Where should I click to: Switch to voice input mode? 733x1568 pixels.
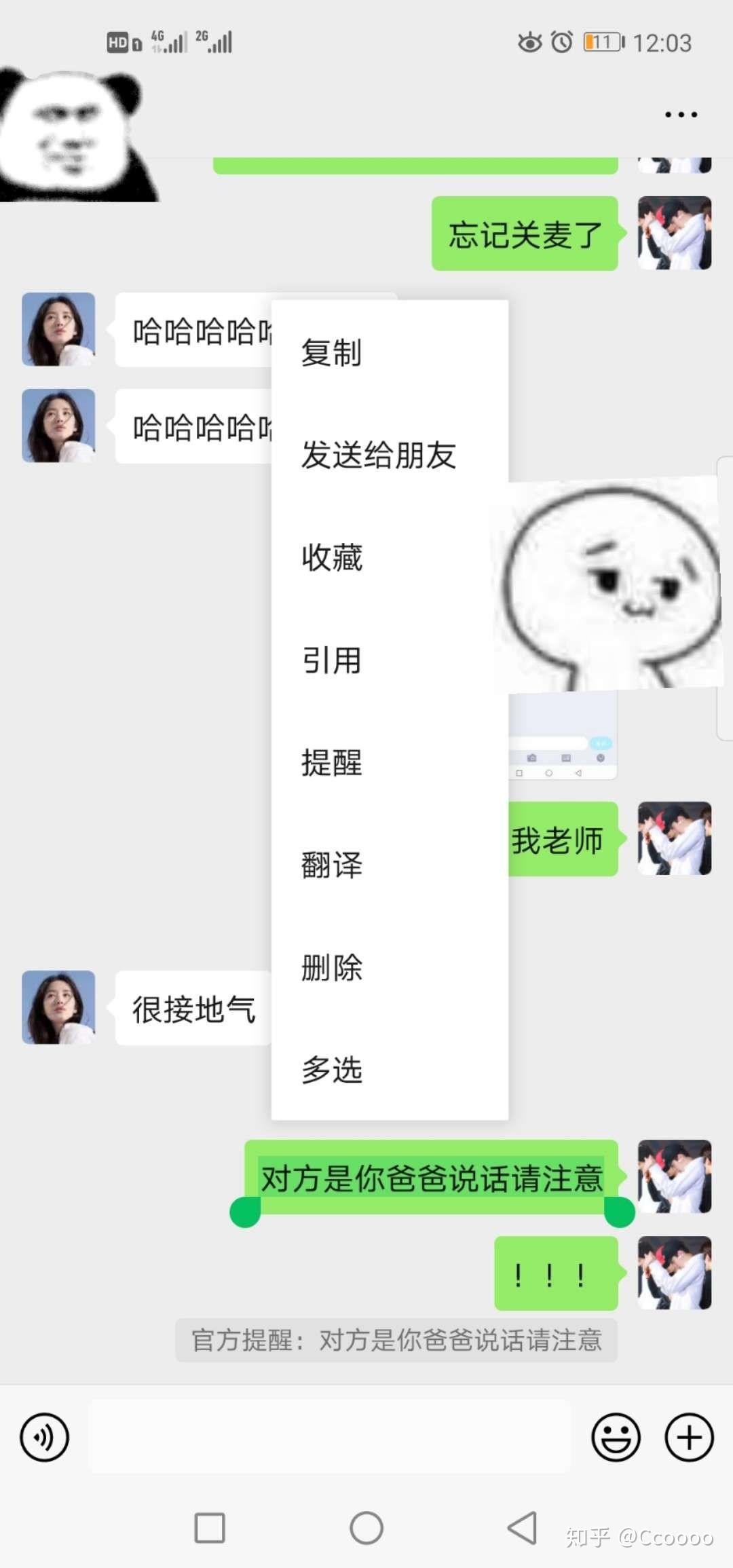pyautogui.click(x=45, y=1437)
